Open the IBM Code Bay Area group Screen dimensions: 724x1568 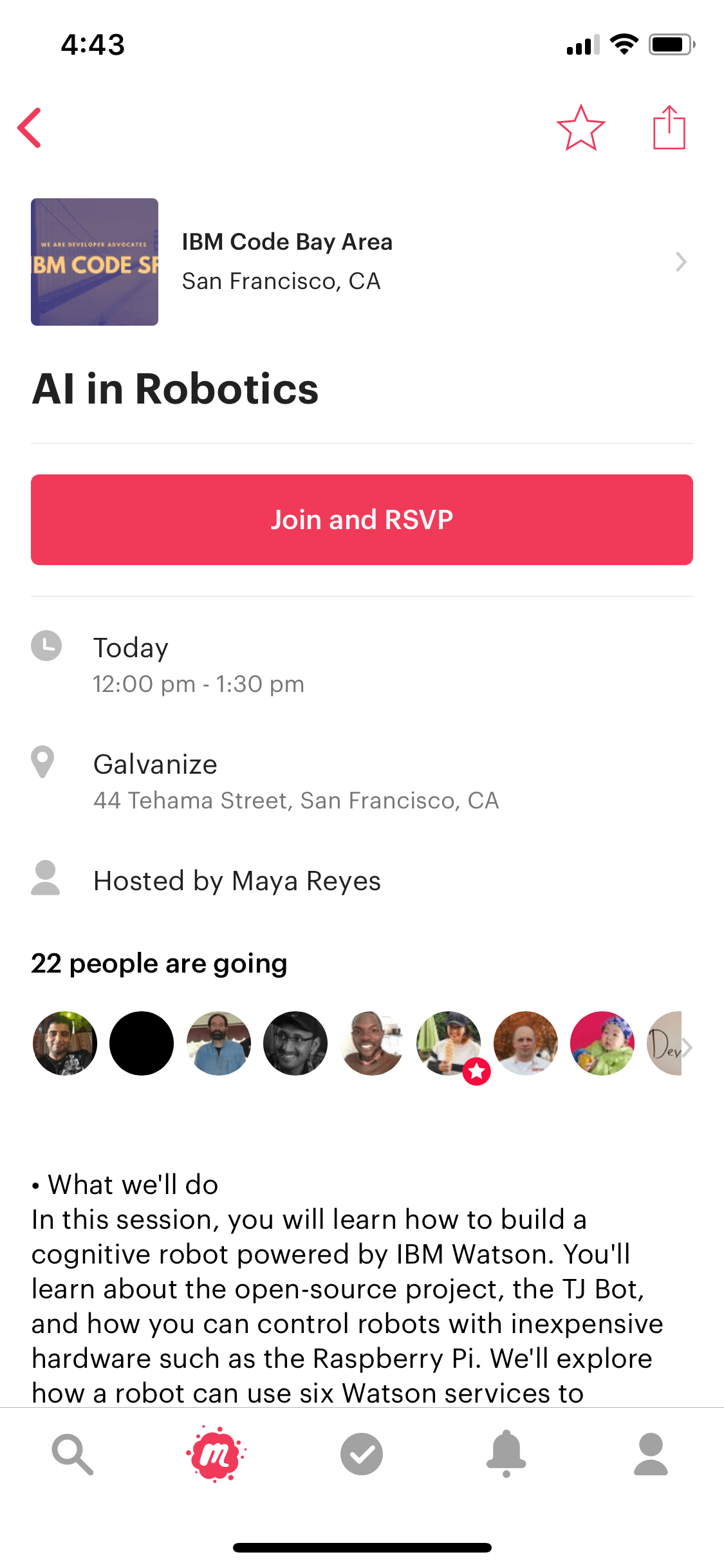(x=362, y=262)
